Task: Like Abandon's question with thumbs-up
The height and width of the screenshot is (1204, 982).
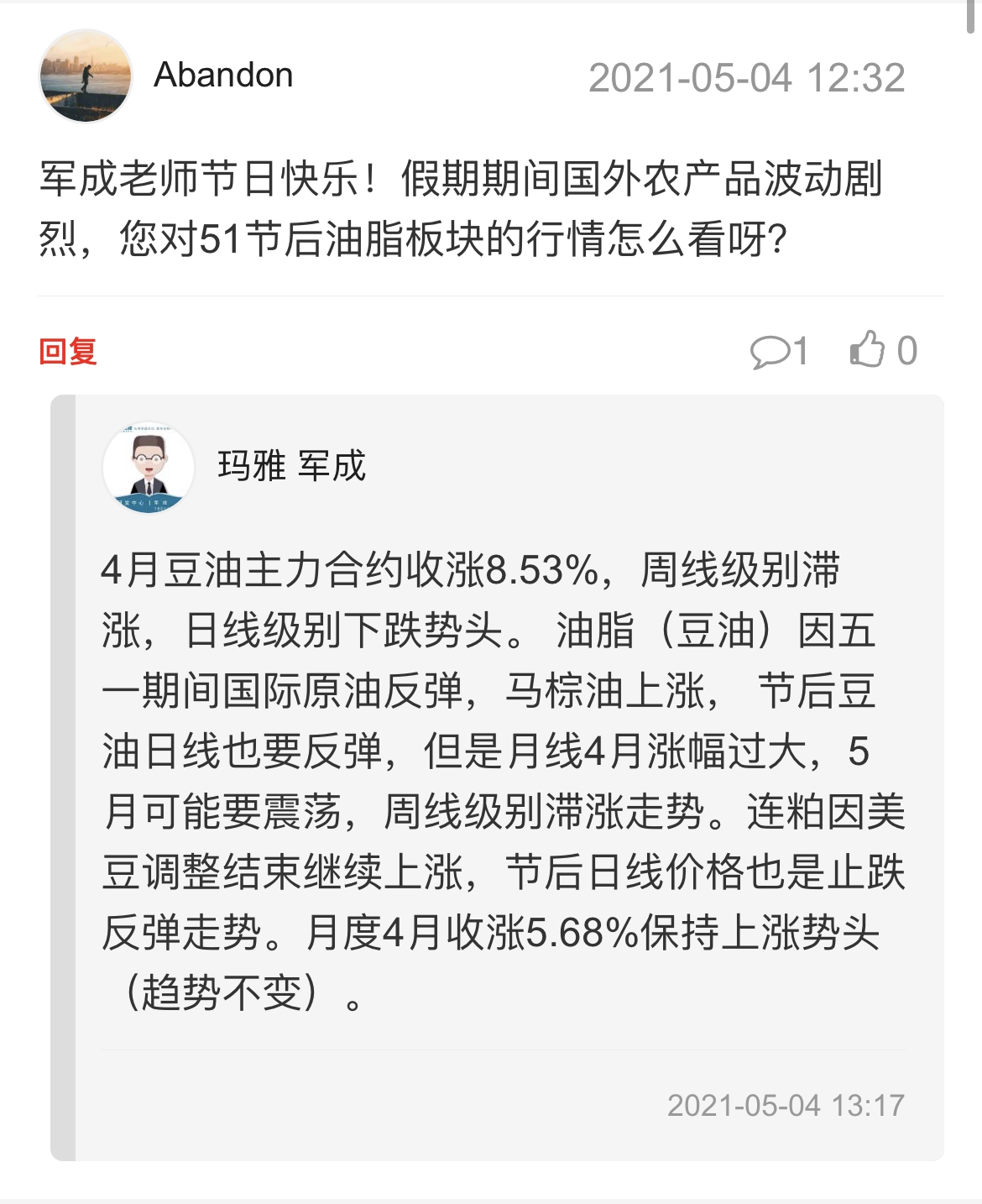Action: pos(868,349)
